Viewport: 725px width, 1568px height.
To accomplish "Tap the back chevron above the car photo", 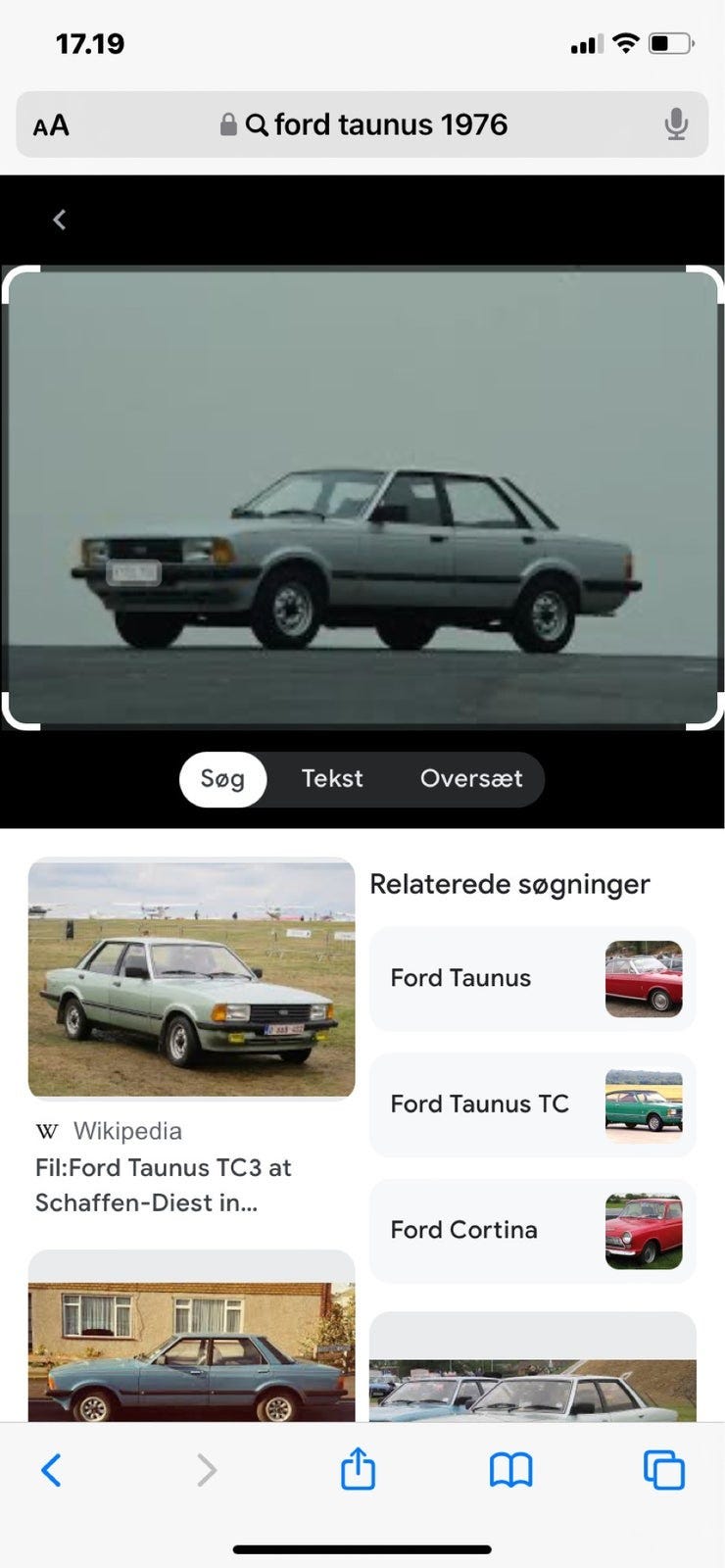I will [x=59, y=220].
